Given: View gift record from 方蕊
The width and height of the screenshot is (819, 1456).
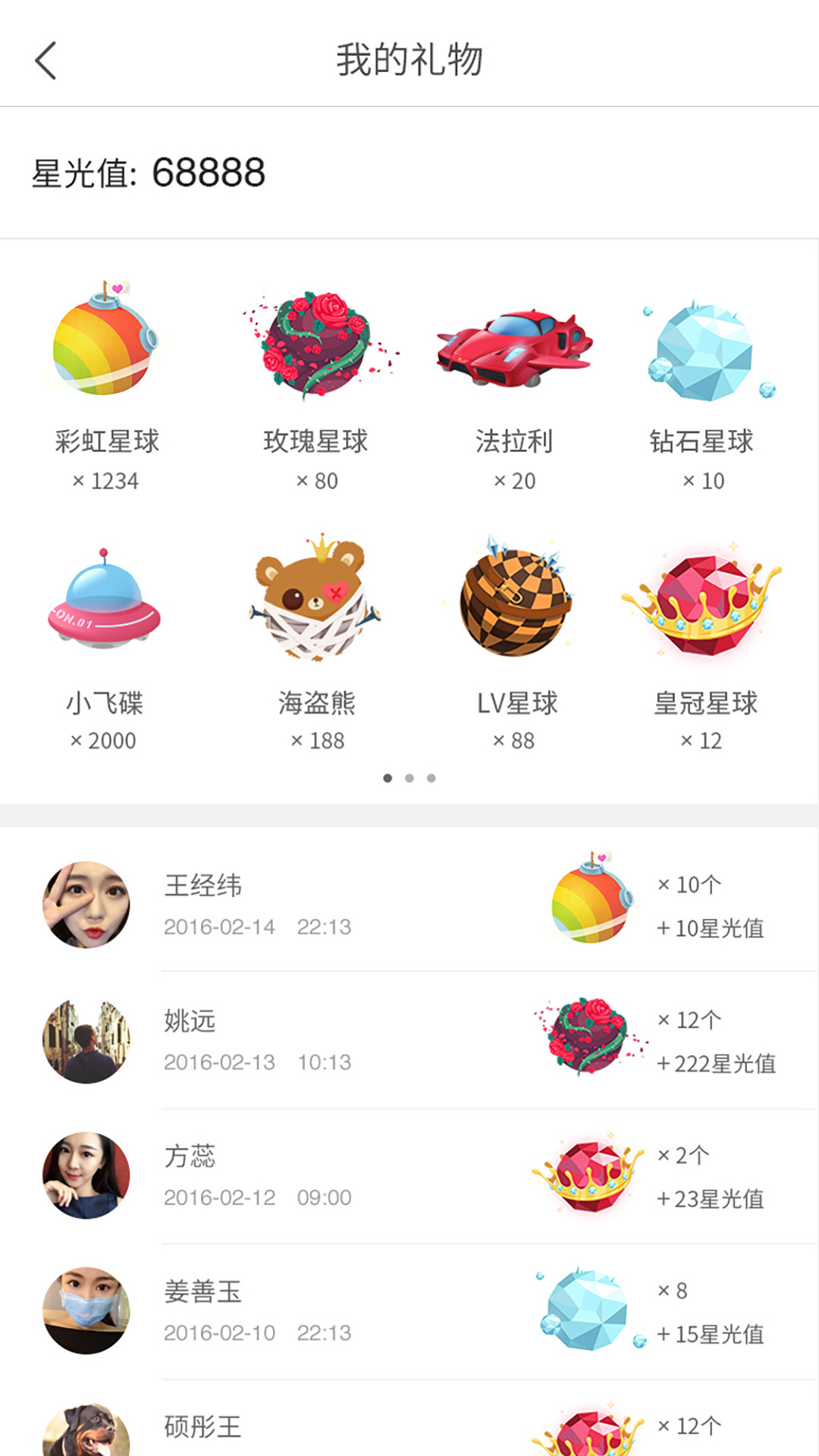Looking at the screenshot, I should [409, 1175].
